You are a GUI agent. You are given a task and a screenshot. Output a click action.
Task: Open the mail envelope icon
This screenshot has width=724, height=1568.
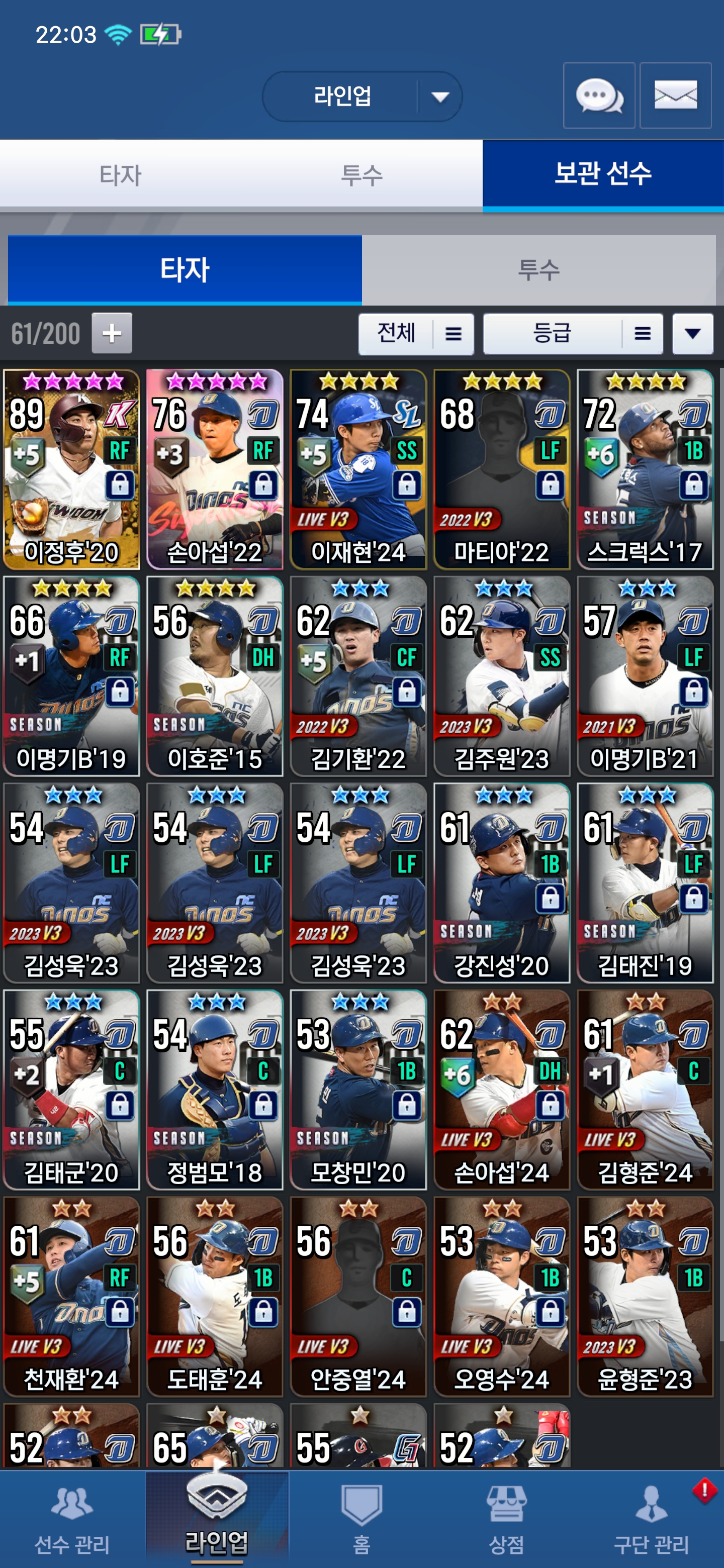(675, 95)
